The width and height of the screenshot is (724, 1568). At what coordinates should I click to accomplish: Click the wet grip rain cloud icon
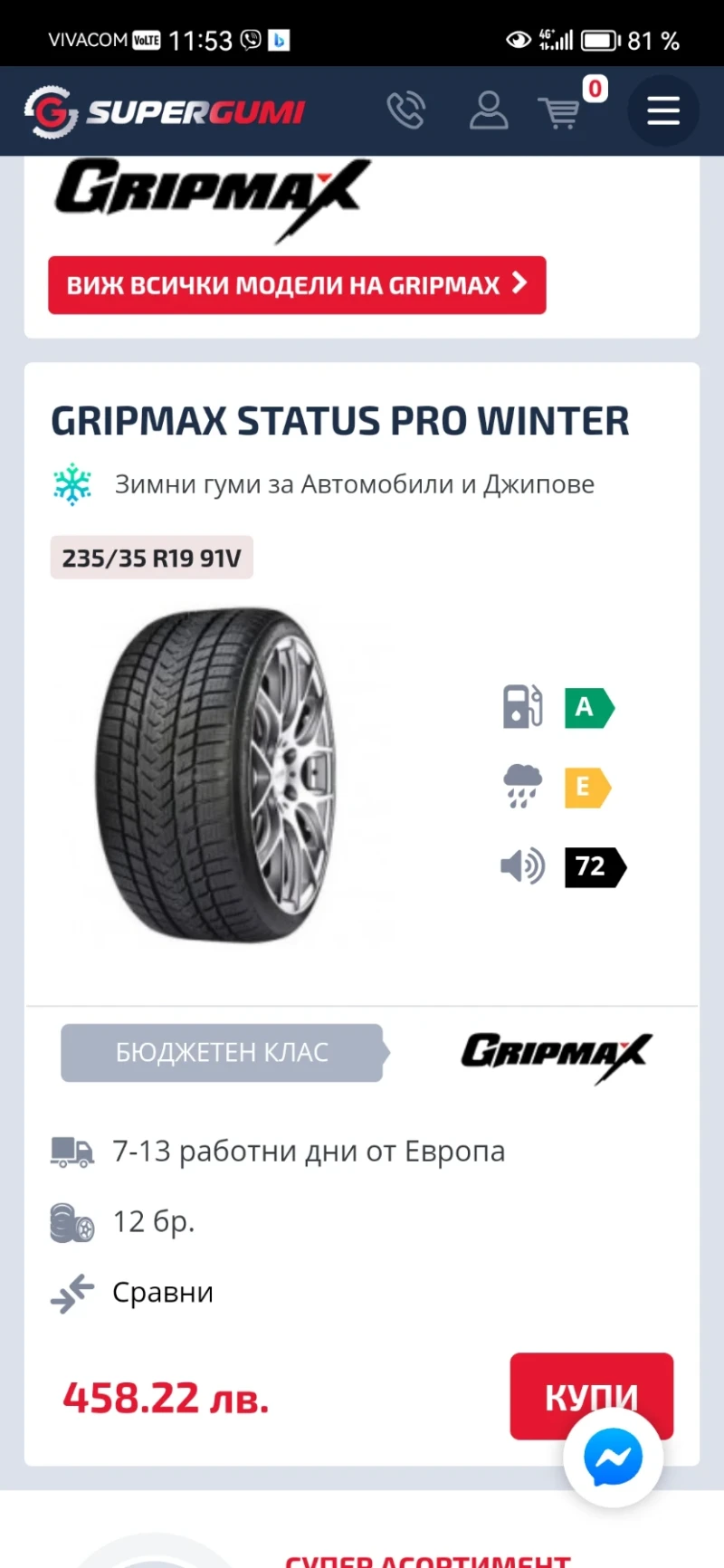521,787
